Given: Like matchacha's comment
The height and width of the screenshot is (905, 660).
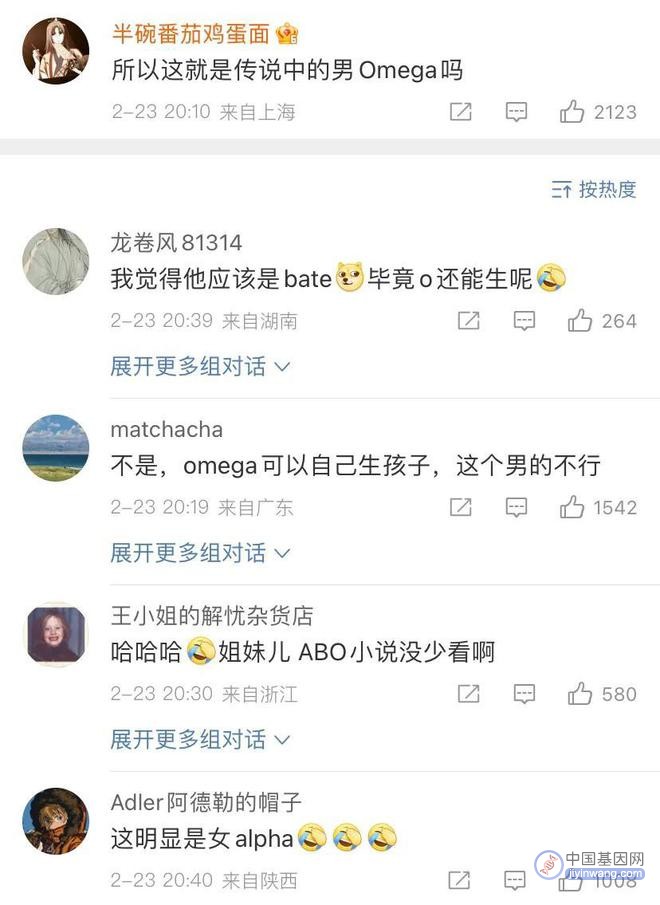Looking at the screenshot, I should click(x=573, y=508).
